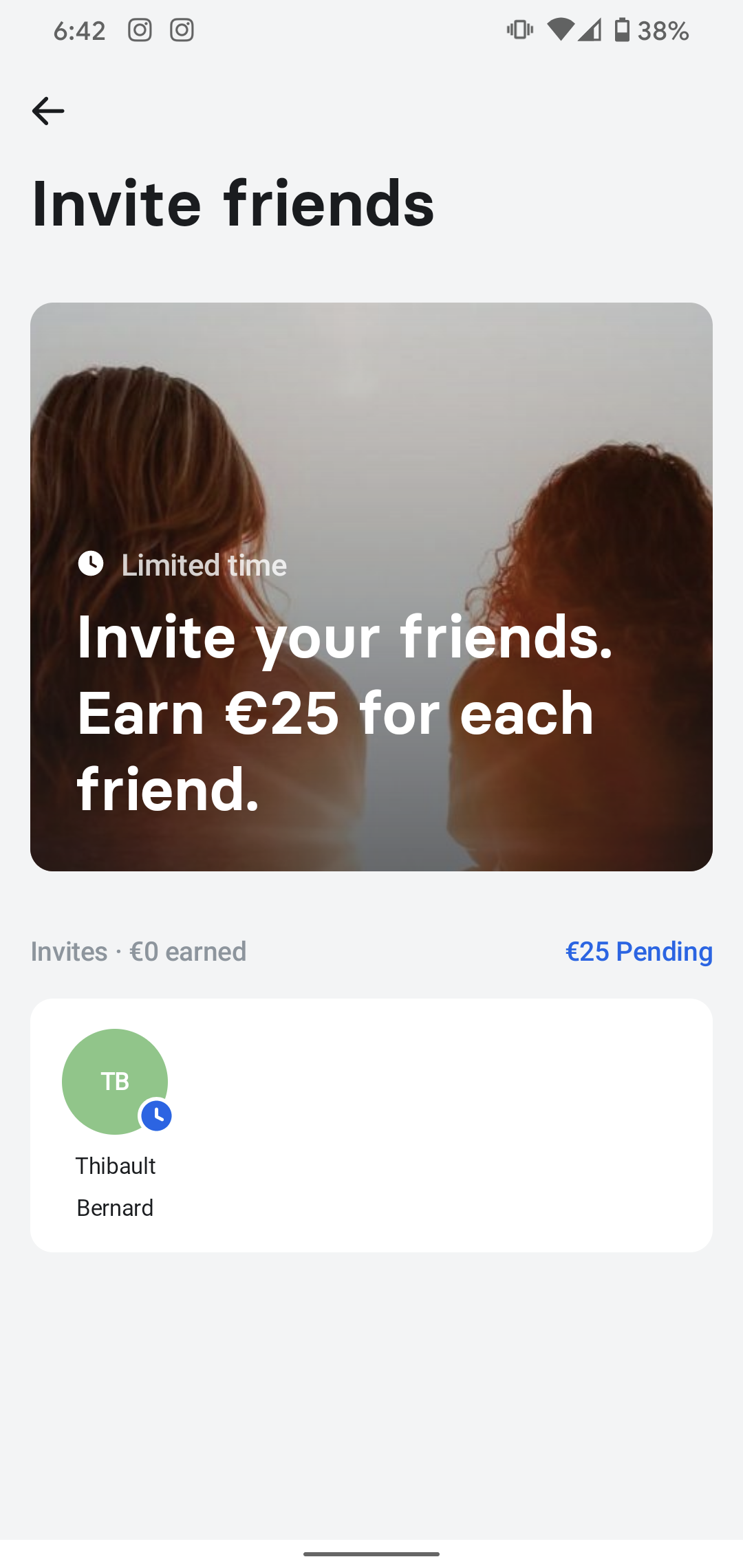Select Thibault Bernard's TB avatar
Viewport: 743px width, 1568px height.
[x=115, y=1081]
